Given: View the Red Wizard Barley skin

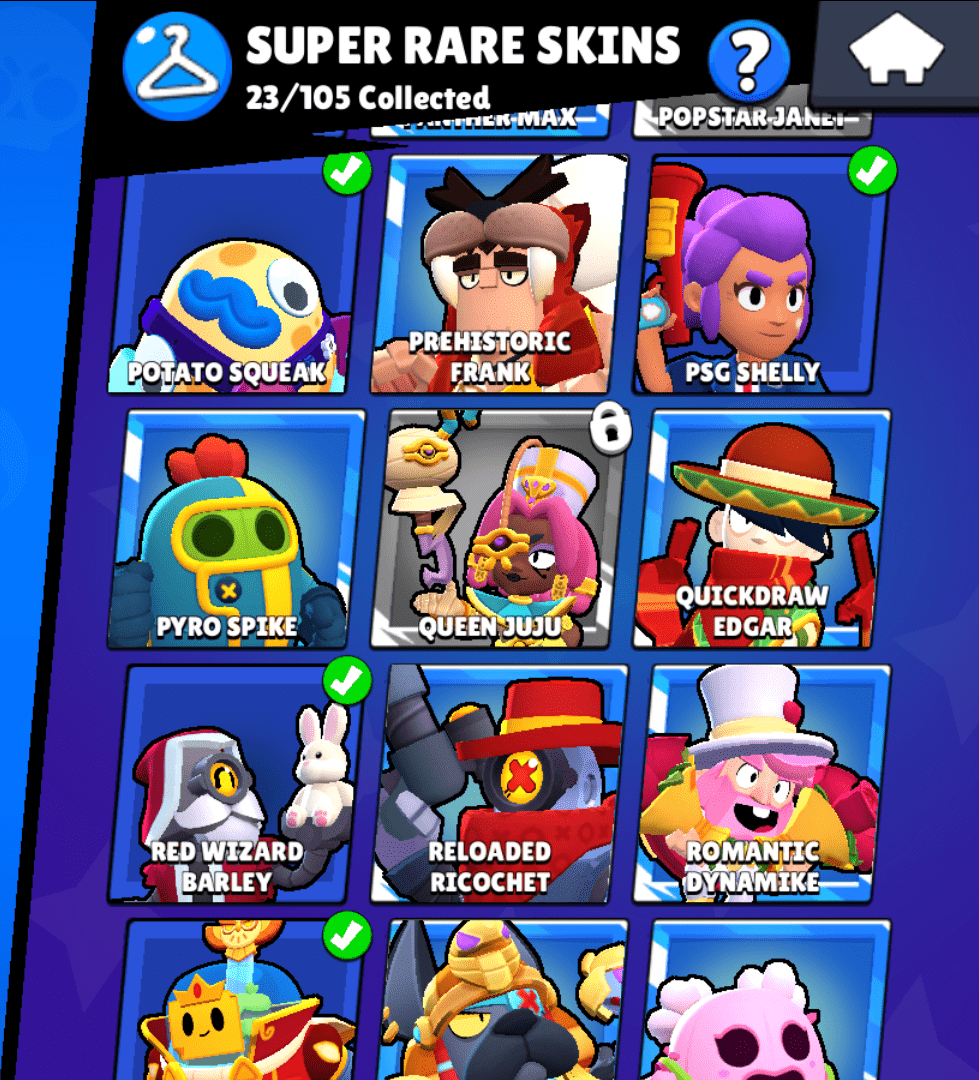Looking at the screenshot, I should pyautogui.click(x=236, y=785).
